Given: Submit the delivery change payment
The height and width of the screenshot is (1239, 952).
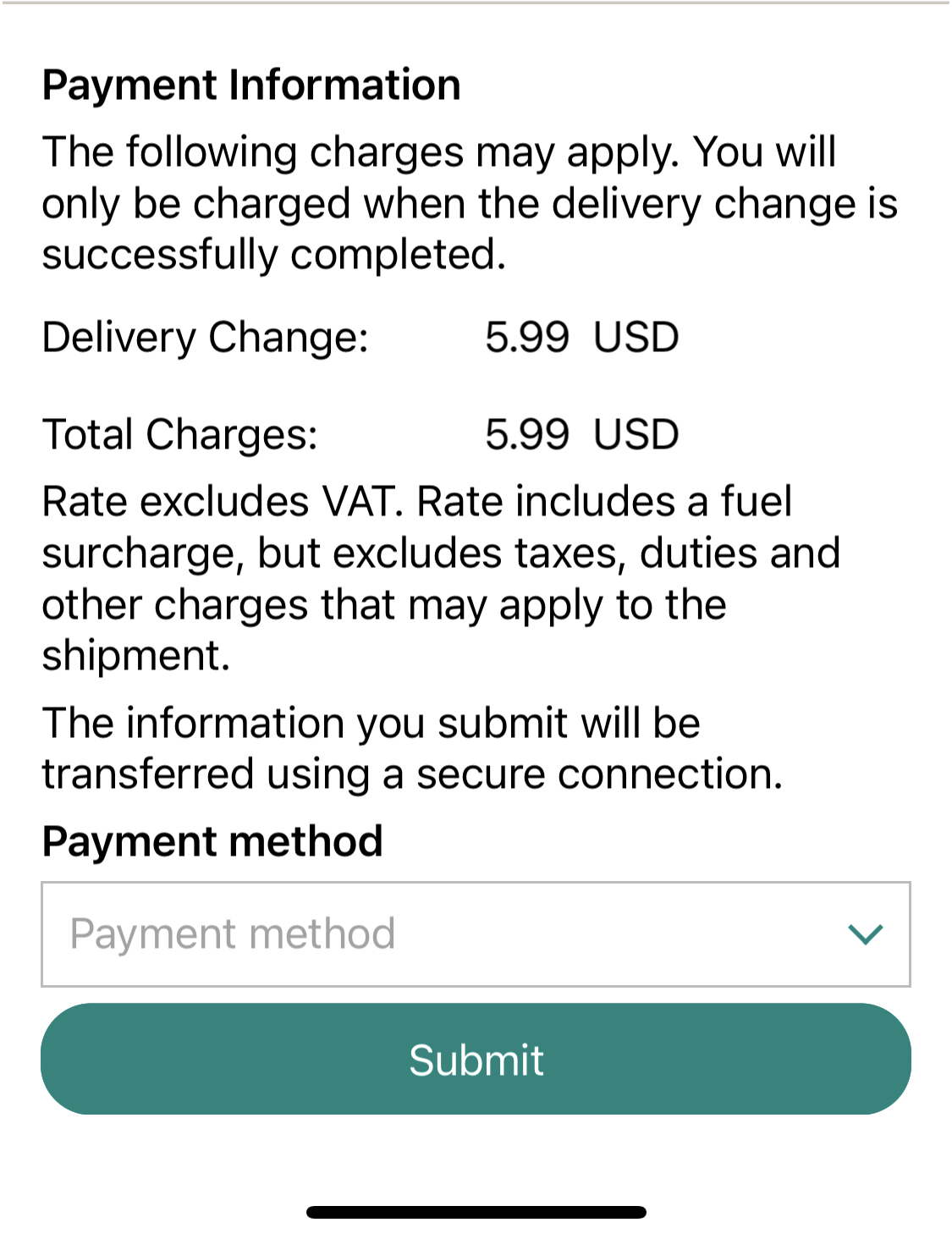Looking at the screenshot, I should (476, 1059).
